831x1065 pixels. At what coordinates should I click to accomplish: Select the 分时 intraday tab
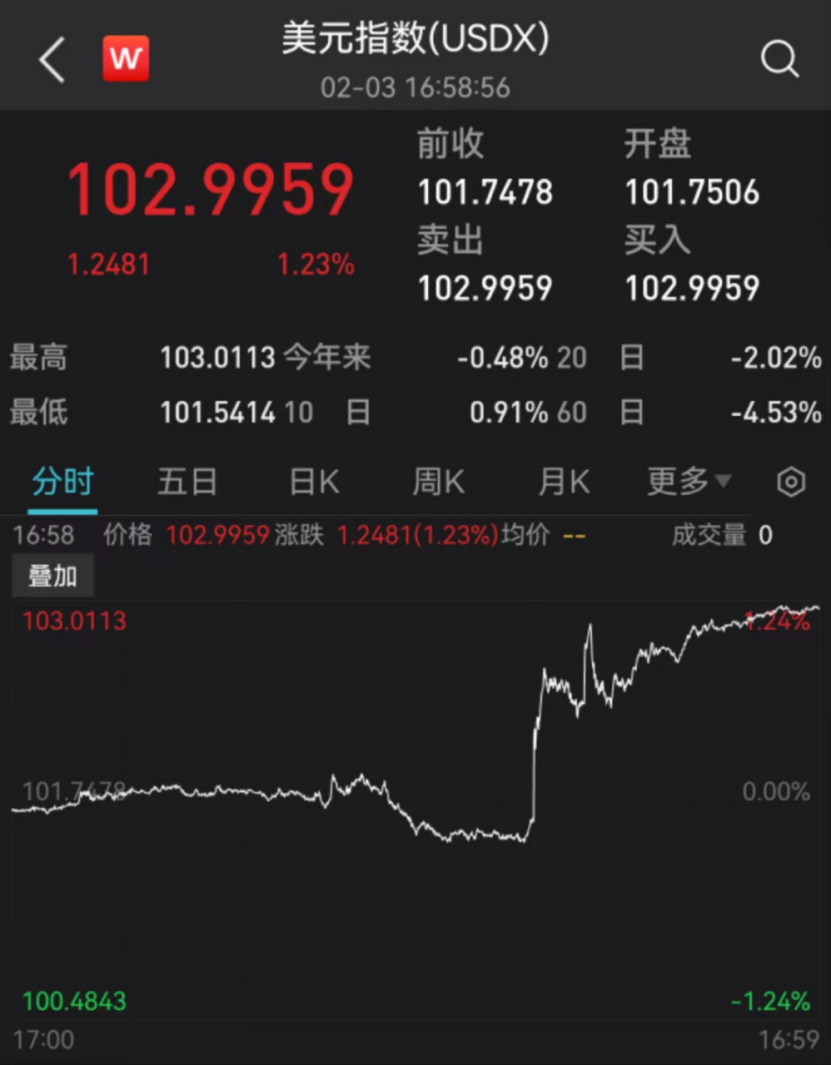63,482
